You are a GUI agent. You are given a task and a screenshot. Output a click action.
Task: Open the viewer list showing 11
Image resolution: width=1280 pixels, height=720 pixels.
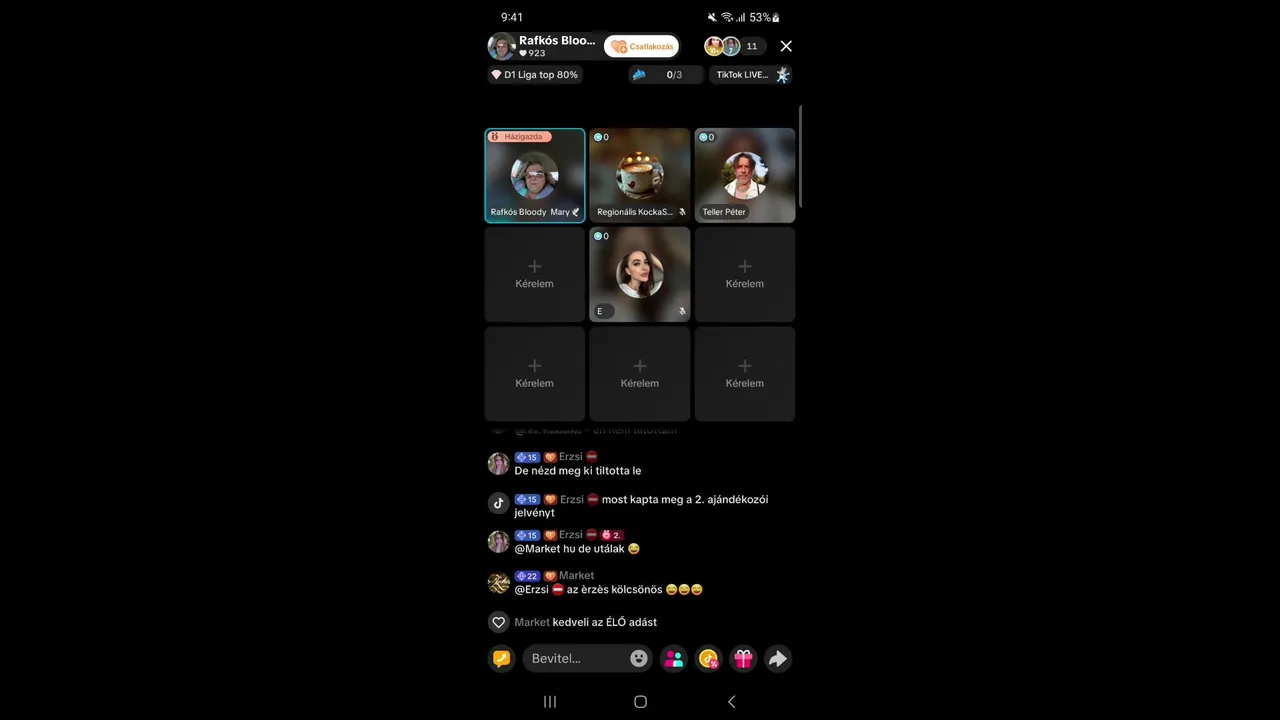click(x=751, y=46)
